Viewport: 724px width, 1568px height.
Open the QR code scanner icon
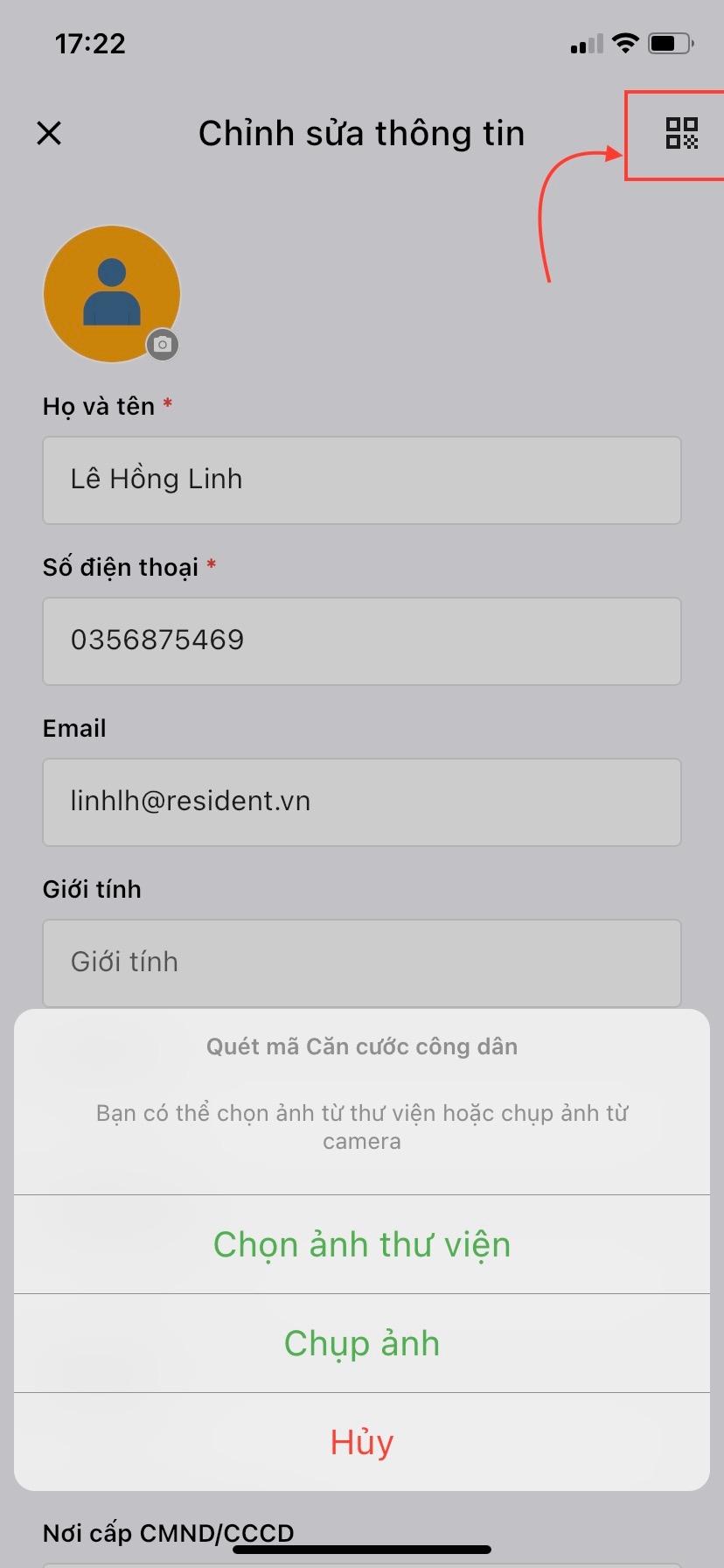681,134
